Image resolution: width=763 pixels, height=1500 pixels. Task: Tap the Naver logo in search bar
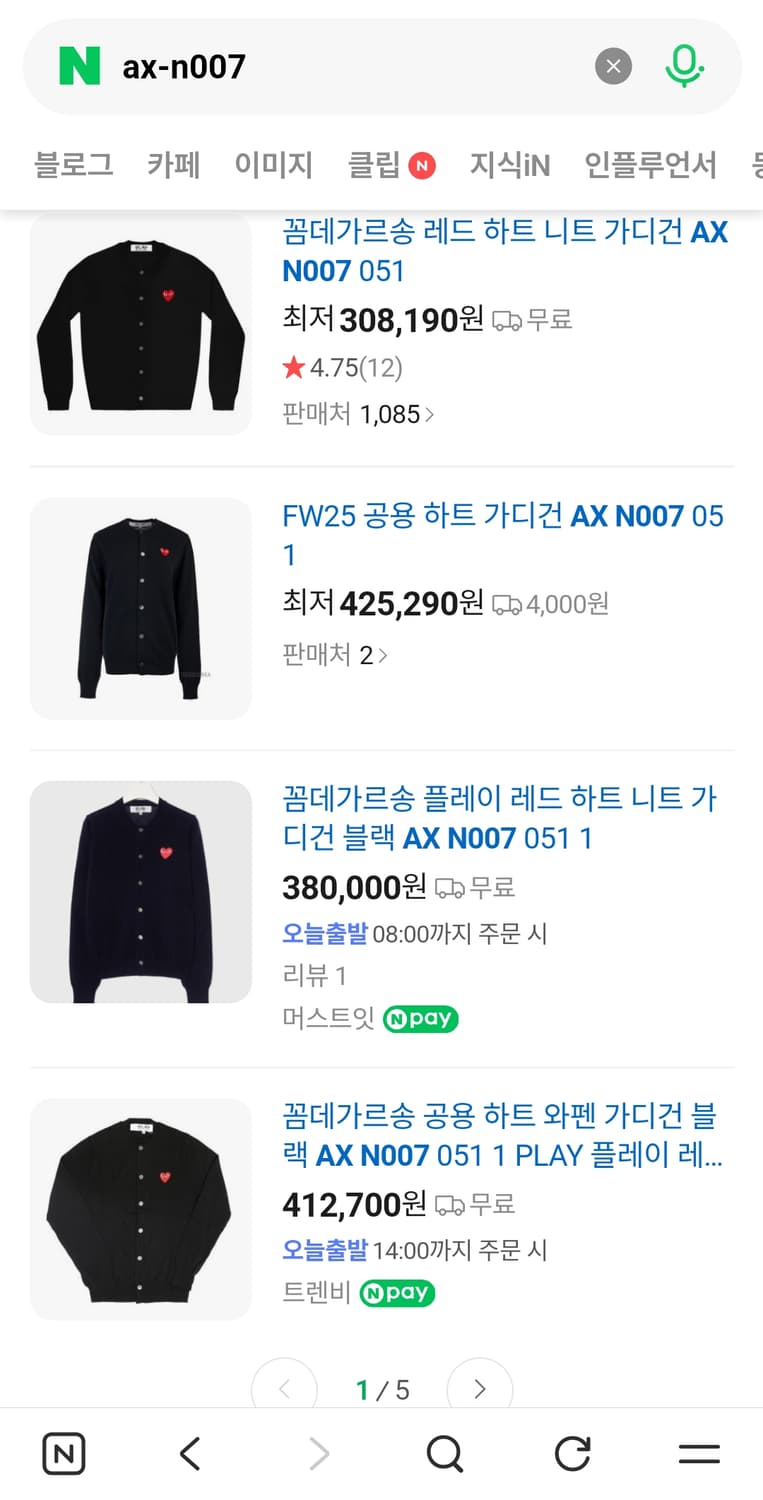tap(78, 66)
